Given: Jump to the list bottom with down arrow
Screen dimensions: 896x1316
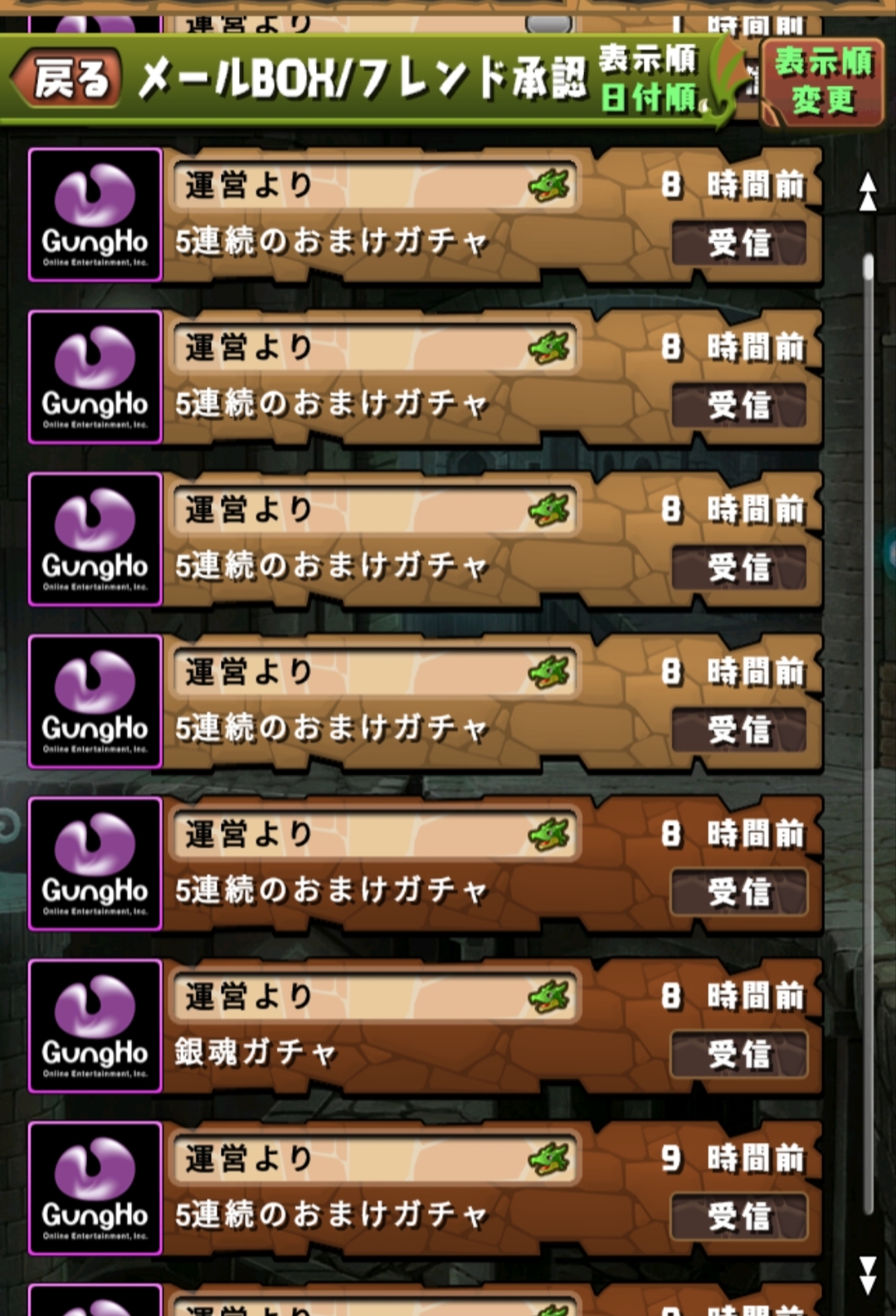Looking at the screenshot, I should [868, 1275].
